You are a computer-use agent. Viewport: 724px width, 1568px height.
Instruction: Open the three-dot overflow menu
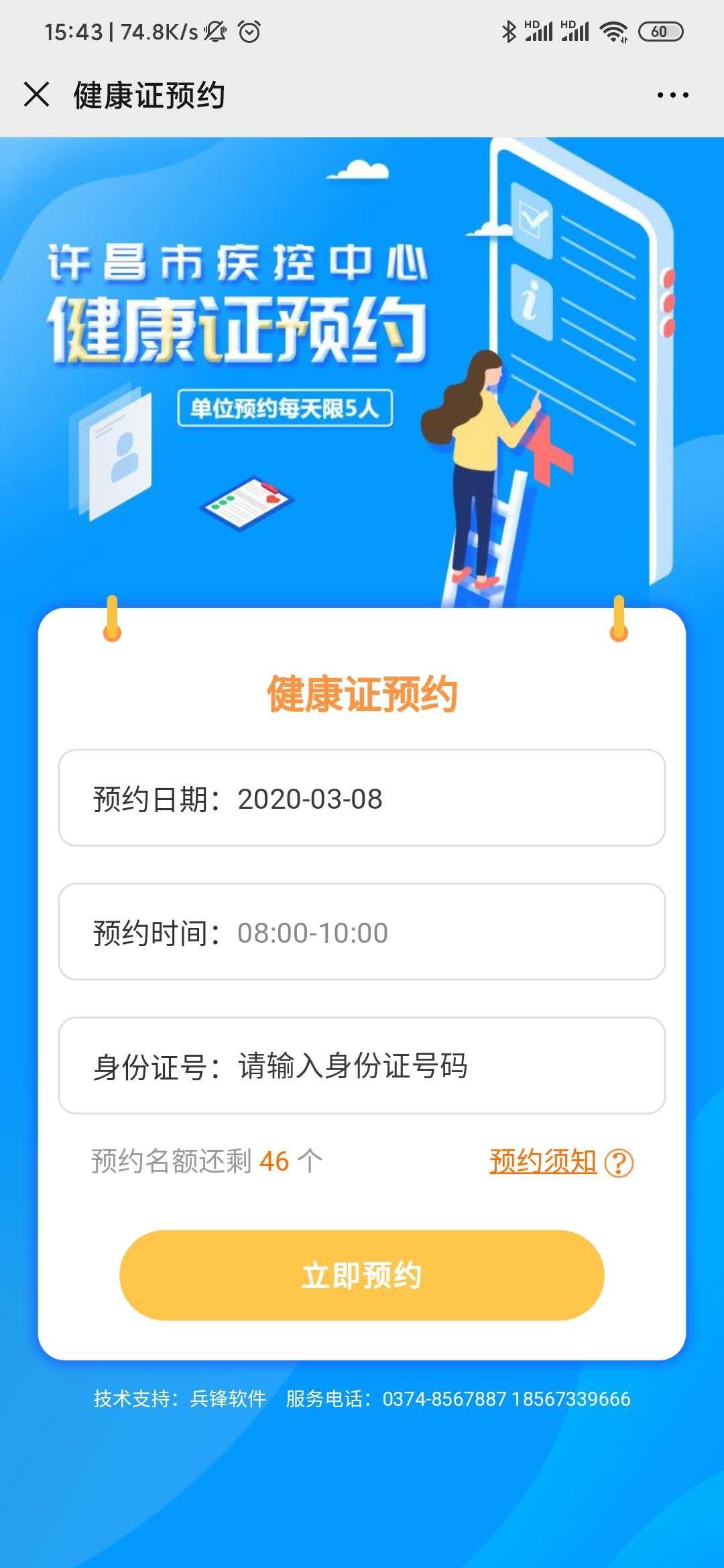(672, 95)
